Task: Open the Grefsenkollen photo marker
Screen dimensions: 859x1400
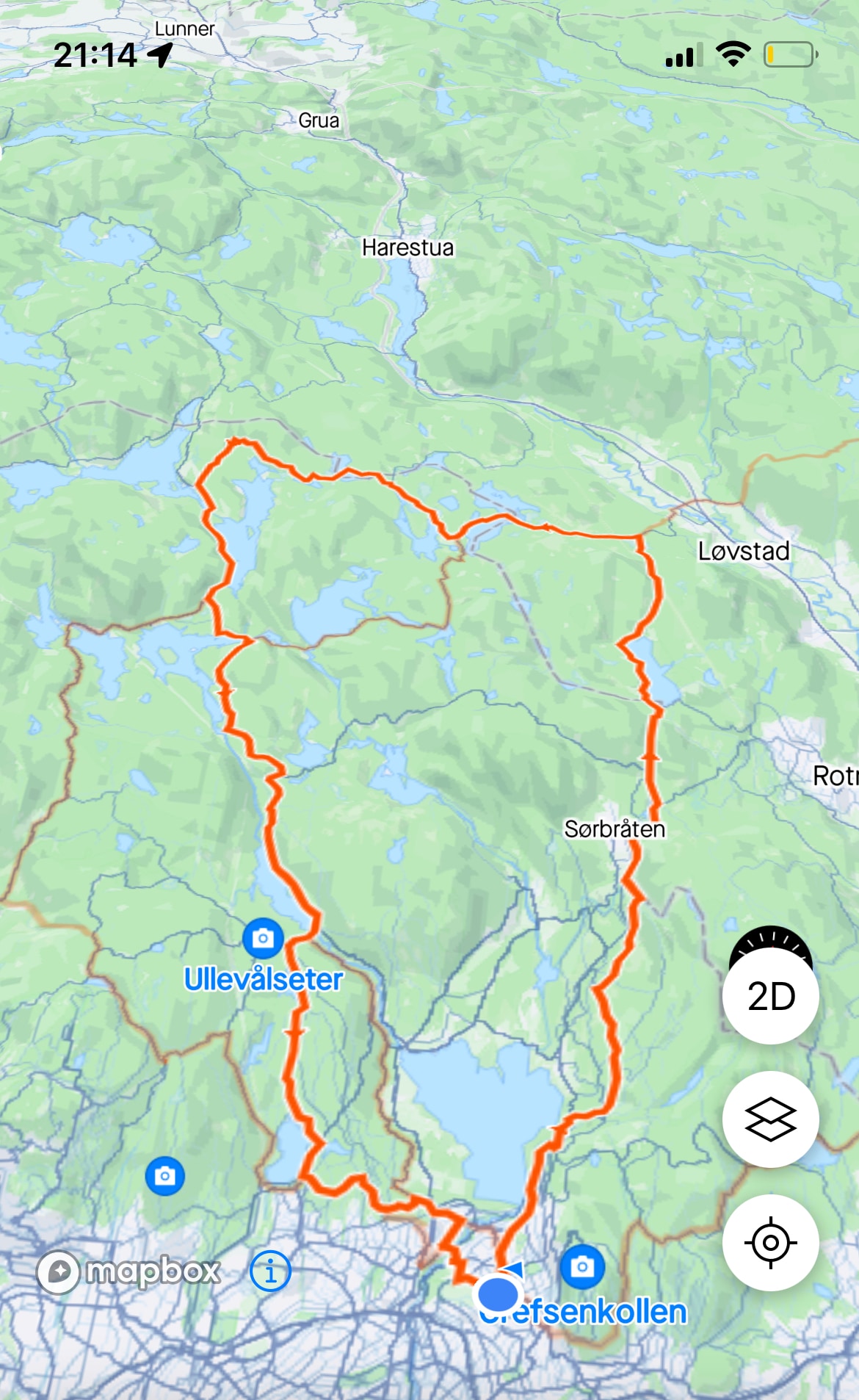Action: pos(582,1266)
